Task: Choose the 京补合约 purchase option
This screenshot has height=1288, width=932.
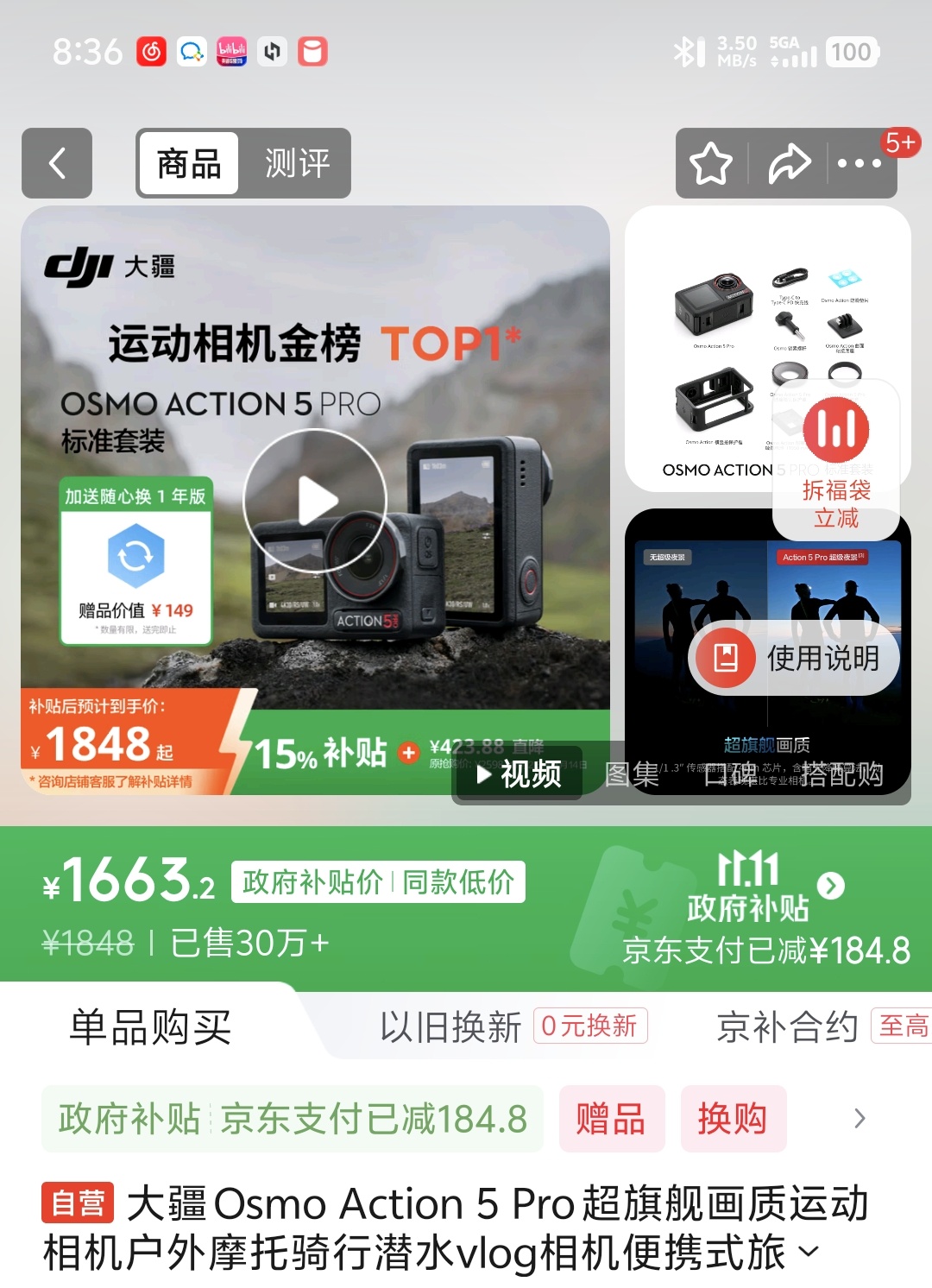Action: click(787, 1027)
